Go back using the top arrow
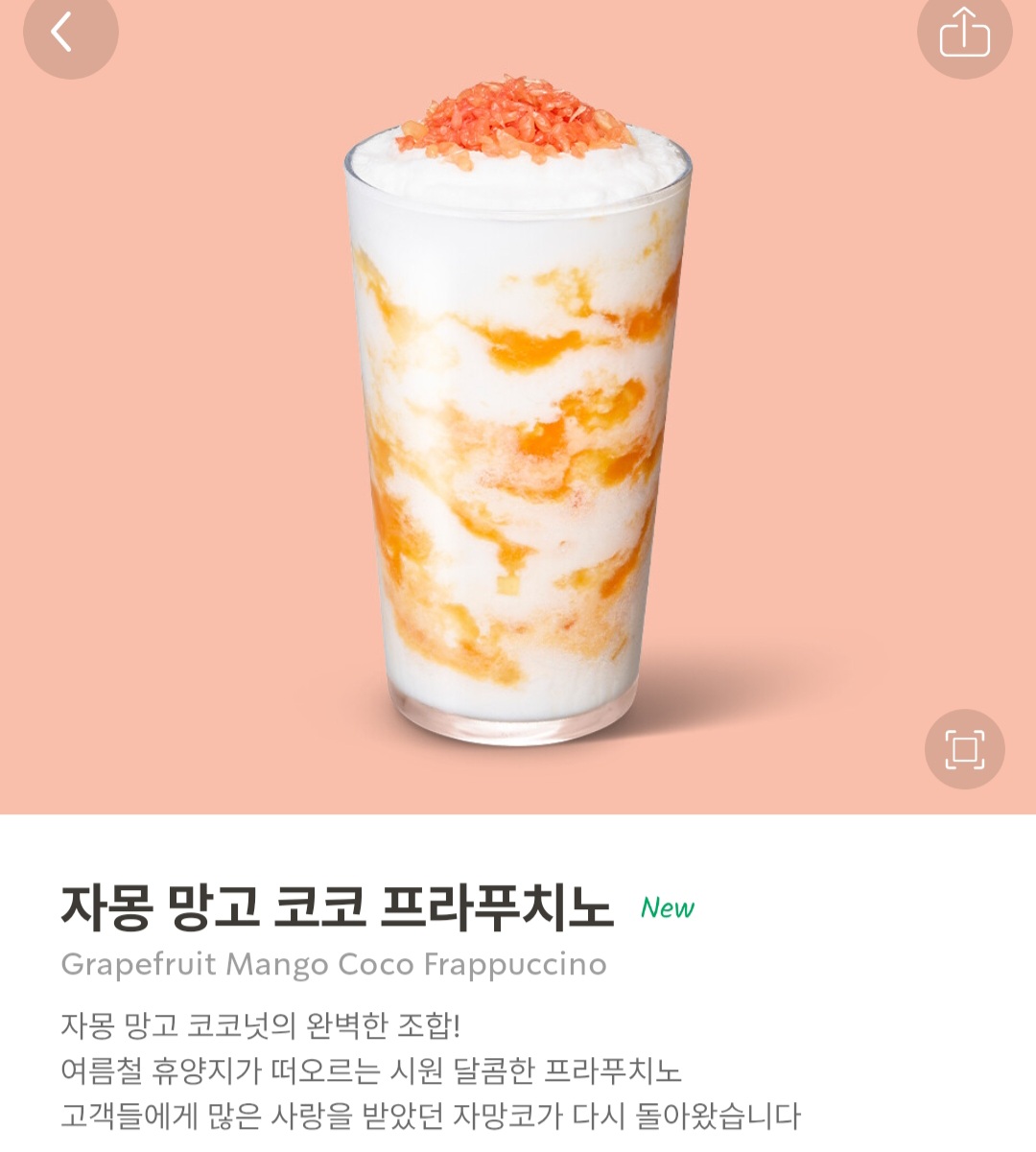The image size is (1036, 1152). pos(67,33)
